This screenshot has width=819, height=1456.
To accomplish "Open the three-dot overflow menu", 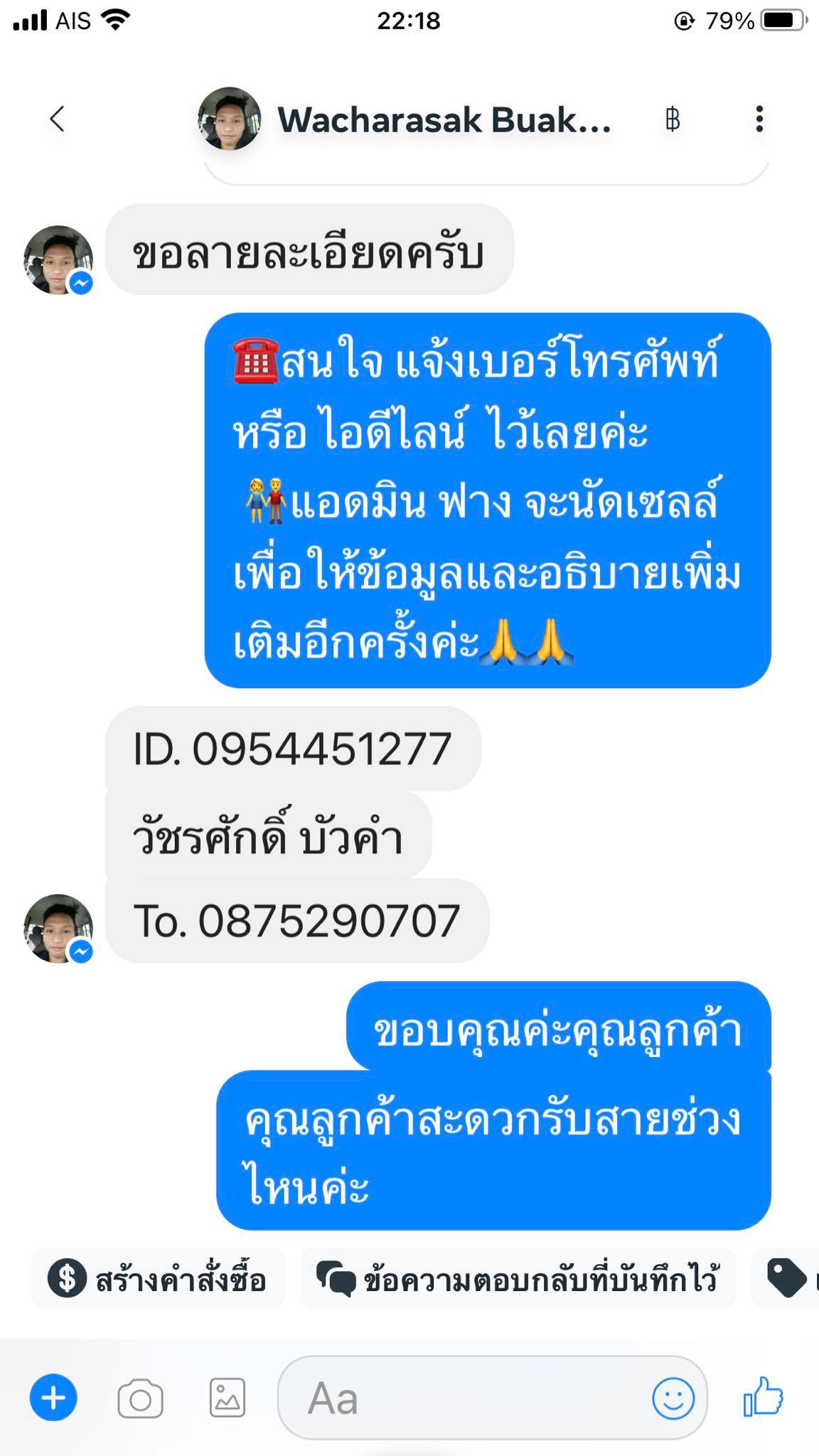I will pyautogui.click(x=759, y=119).
